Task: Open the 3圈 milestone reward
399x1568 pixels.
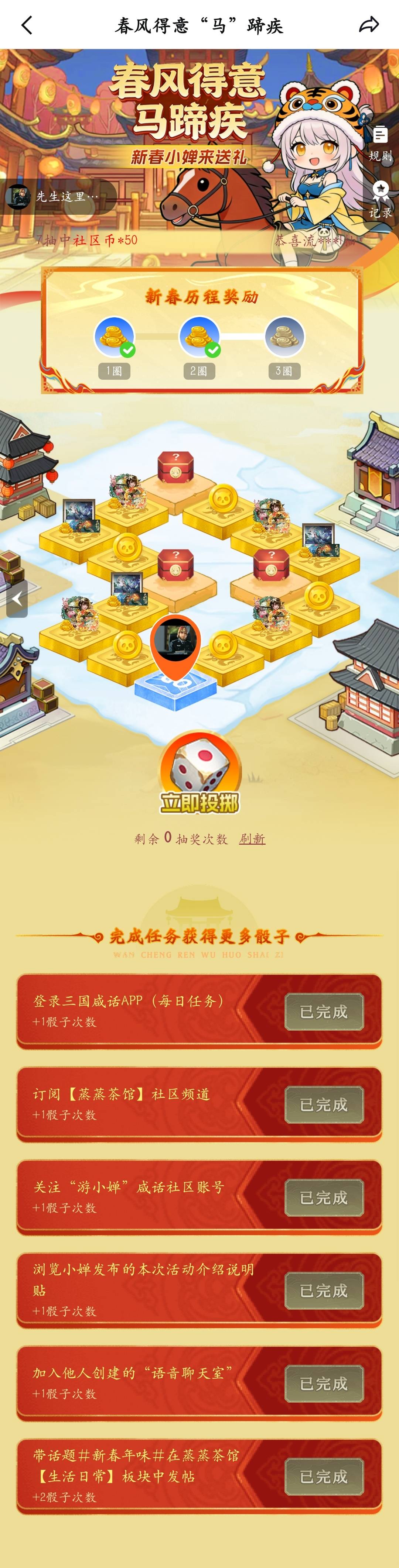Action: 284,337
